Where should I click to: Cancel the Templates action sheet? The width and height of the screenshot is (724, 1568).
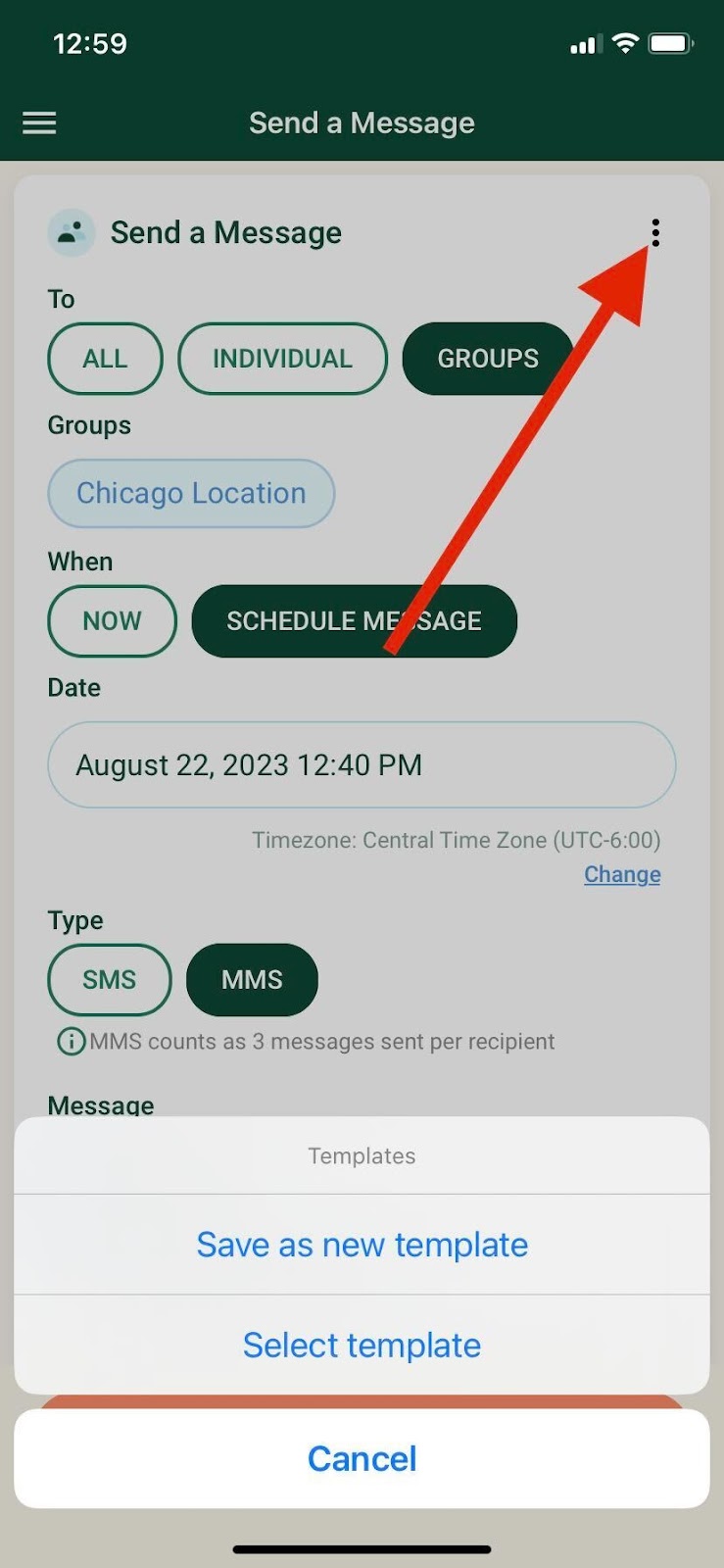pos(362,1458)
